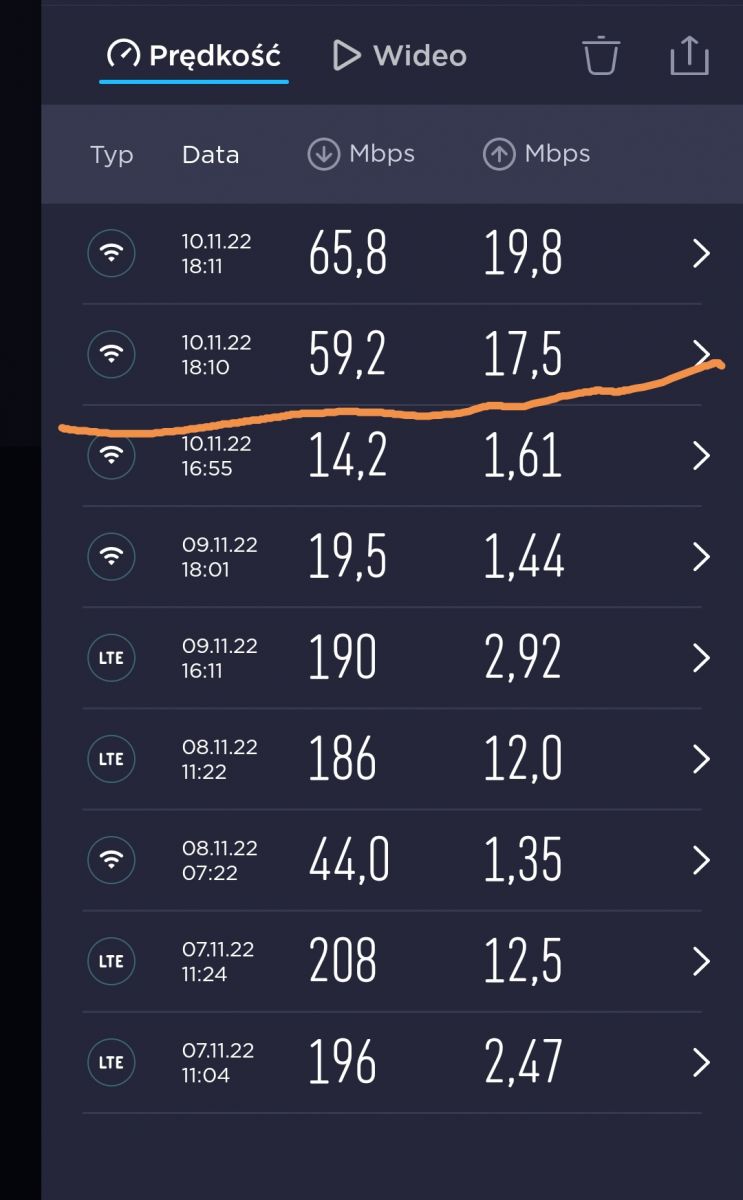Open the 09.11.22 16:11 LTE result

click(x=392, y=658)
